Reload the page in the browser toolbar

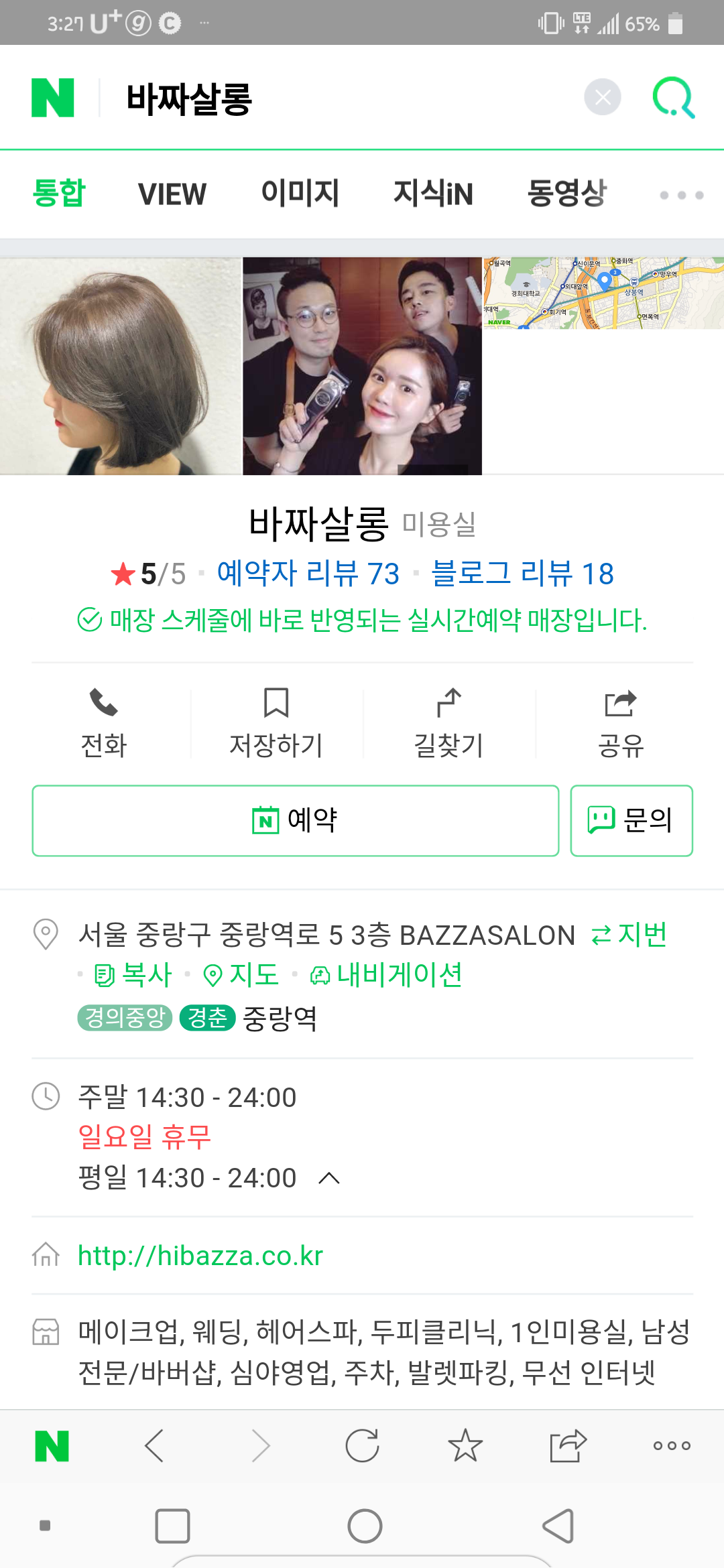pyautogui.click(x=362, y=1445)
